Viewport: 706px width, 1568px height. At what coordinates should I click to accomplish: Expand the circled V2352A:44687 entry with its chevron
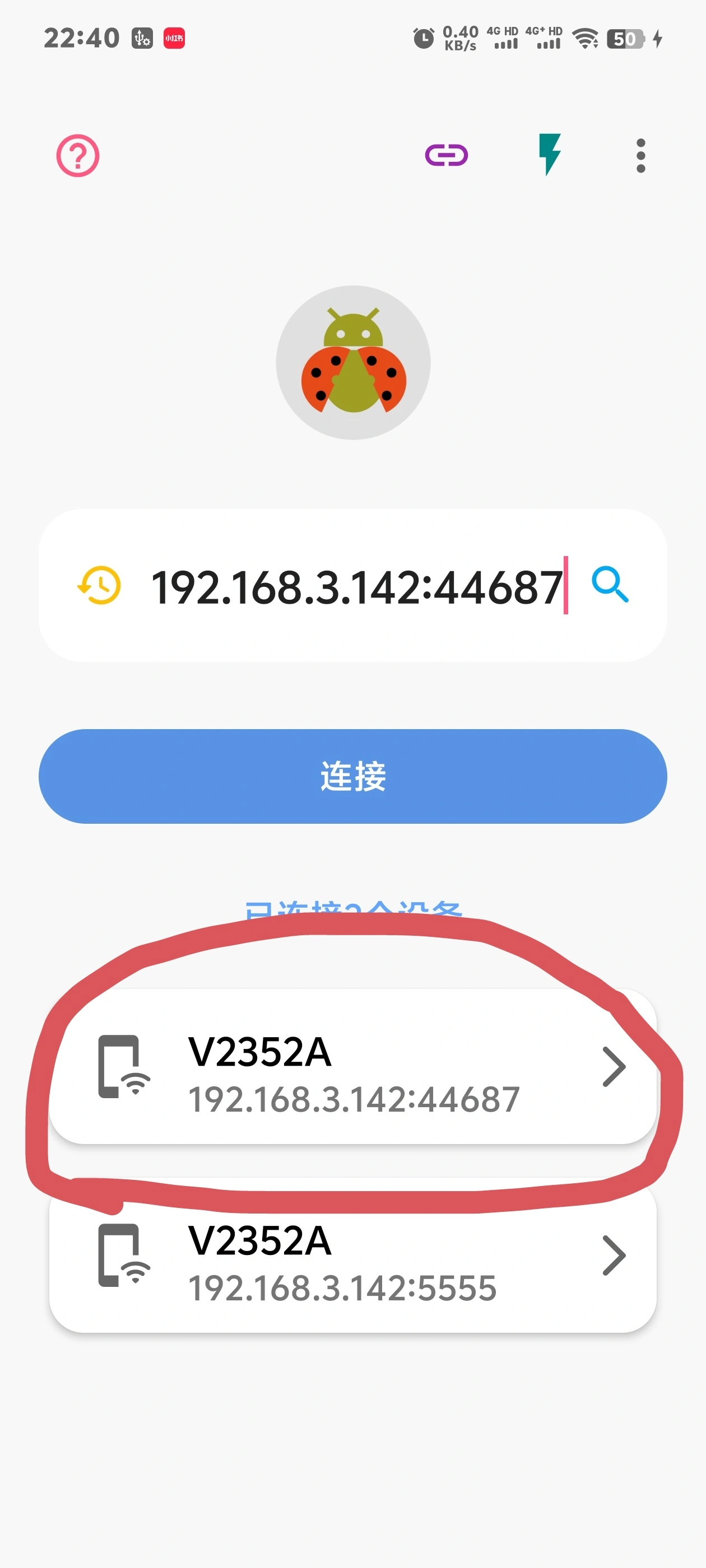(x=615, y=1066)
